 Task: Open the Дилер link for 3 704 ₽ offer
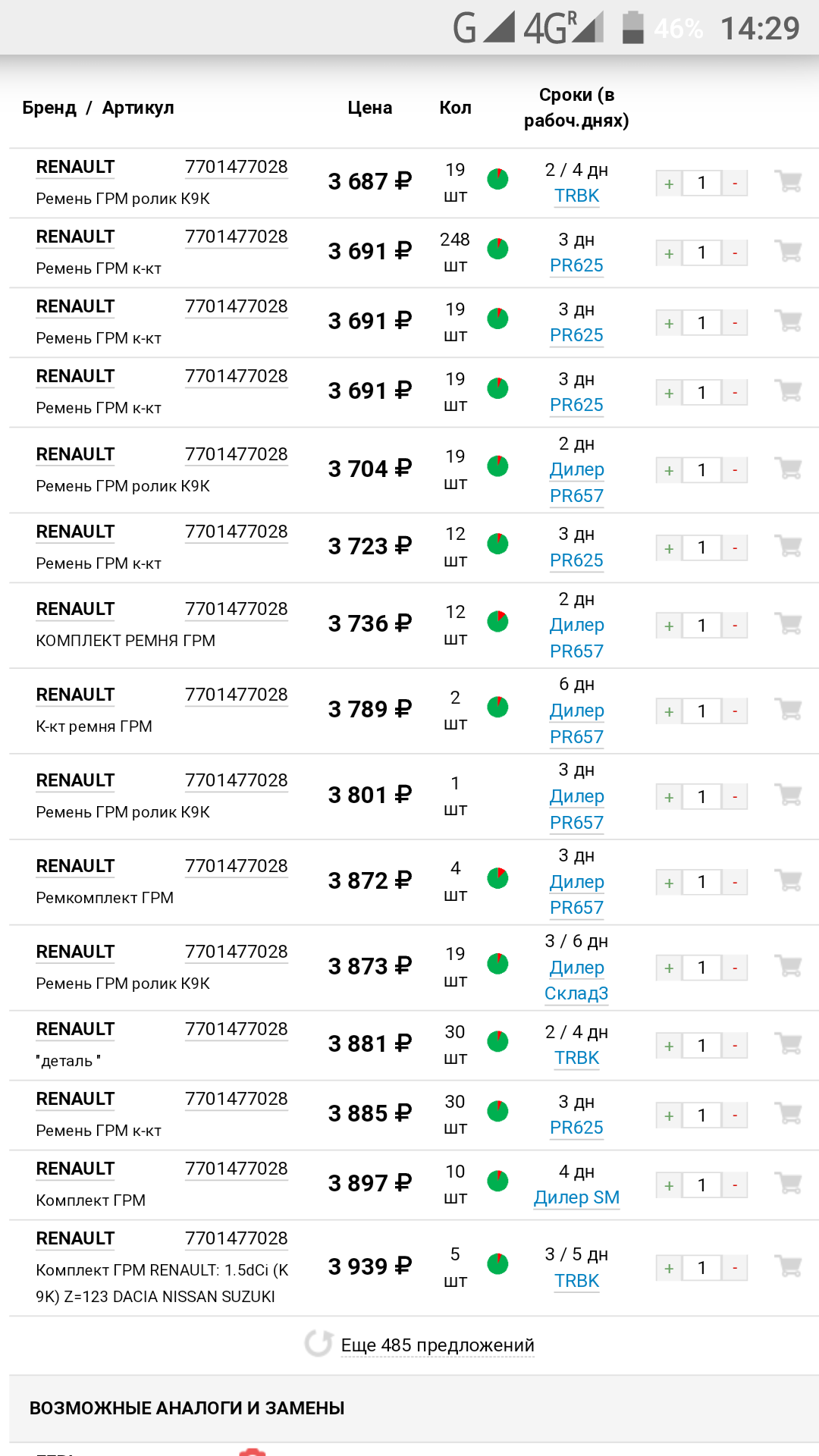pyautogui.click(x=576, y=469)
